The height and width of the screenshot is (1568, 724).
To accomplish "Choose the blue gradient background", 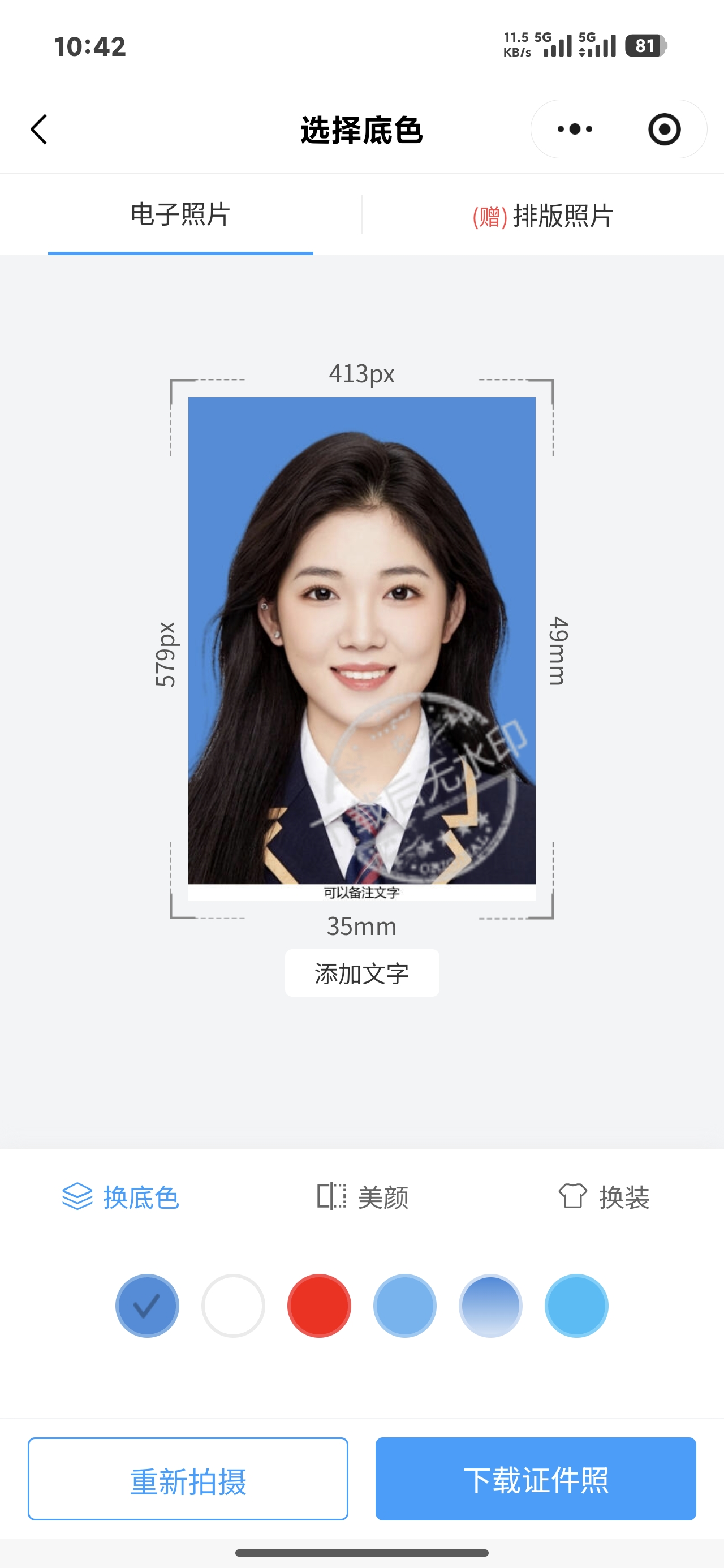I will [x=491, y=1305].
